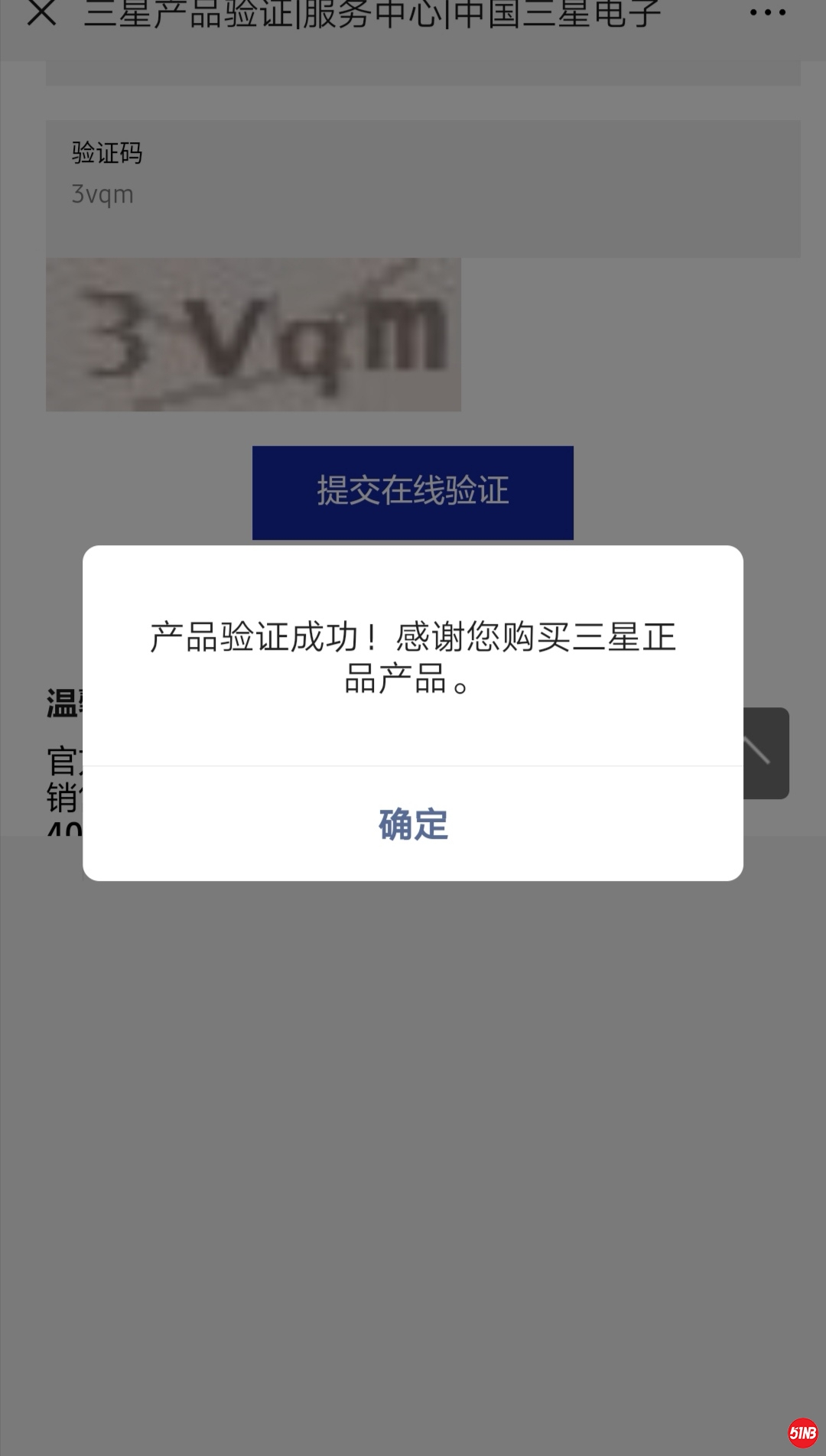Refresh the 3Vqm captcha image
Viewport: 826px width, 1456px height.
[x=253, y=335]
